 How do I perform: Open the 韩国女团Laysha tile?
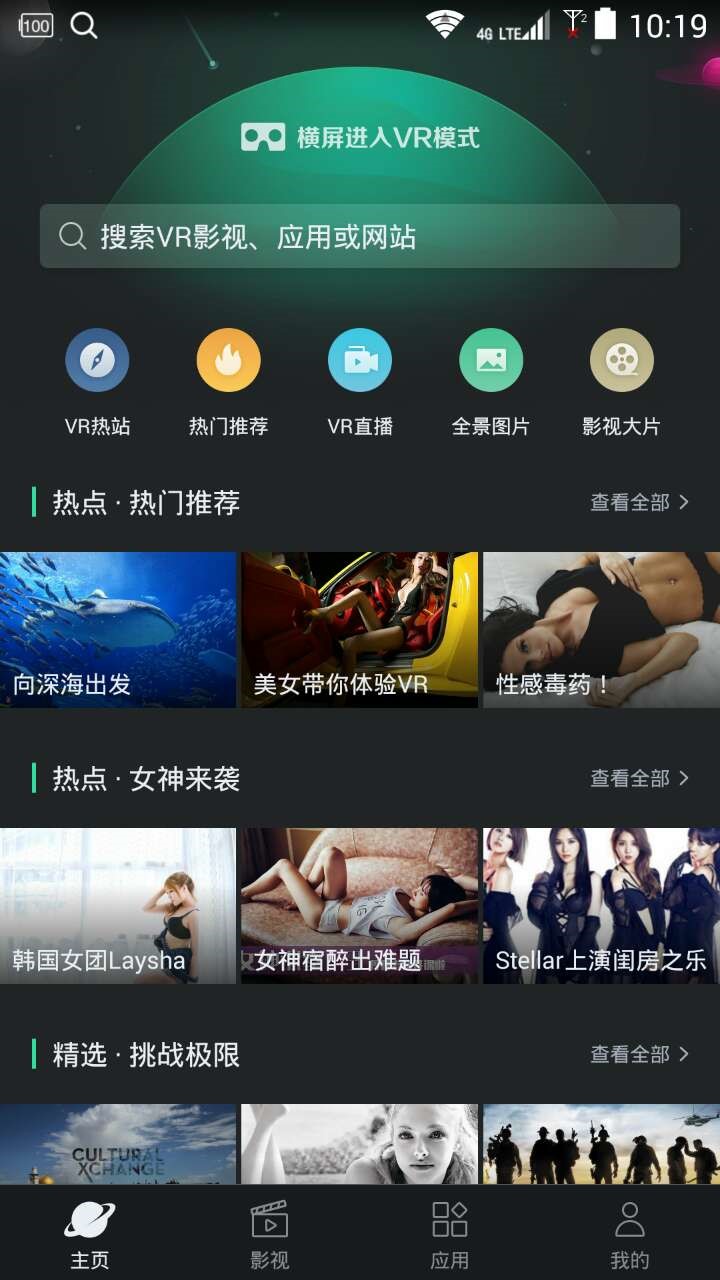coord(118,905)
